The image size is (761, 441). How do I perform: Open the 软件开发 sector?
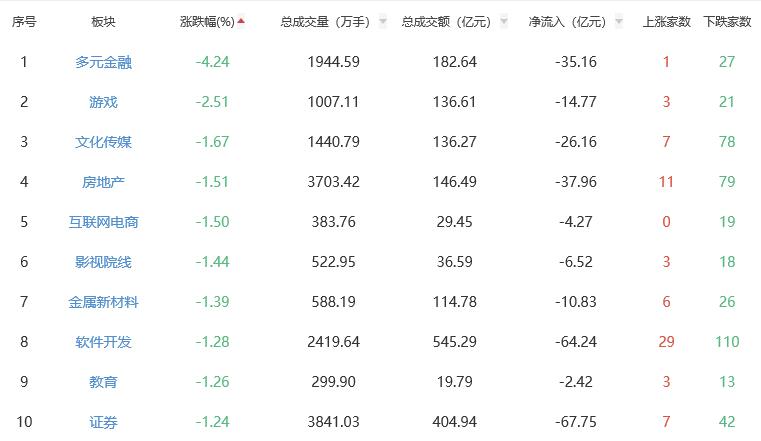[103, 342]
